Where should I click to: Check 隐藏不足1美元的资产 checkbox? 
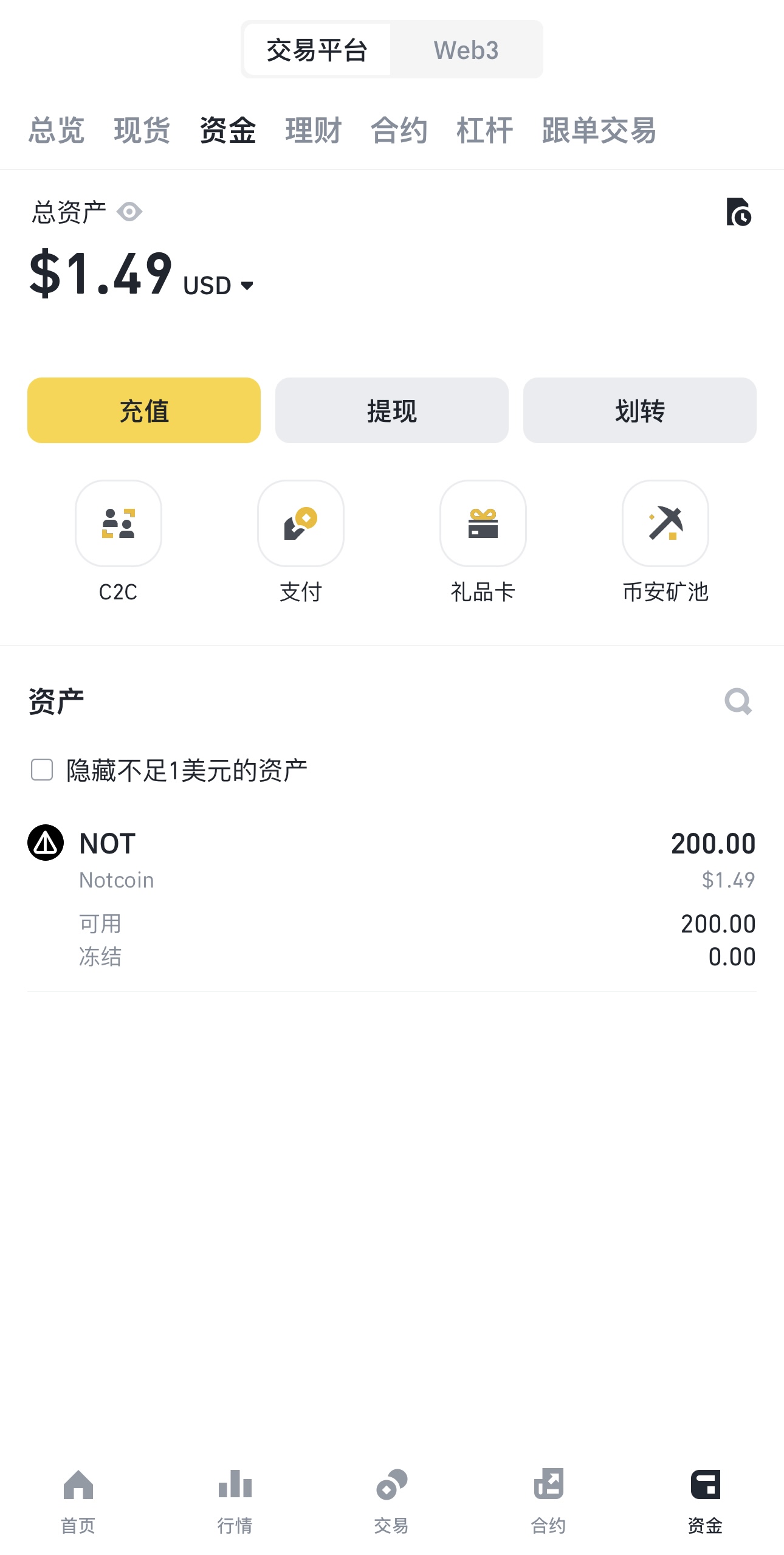pos(42,770)
